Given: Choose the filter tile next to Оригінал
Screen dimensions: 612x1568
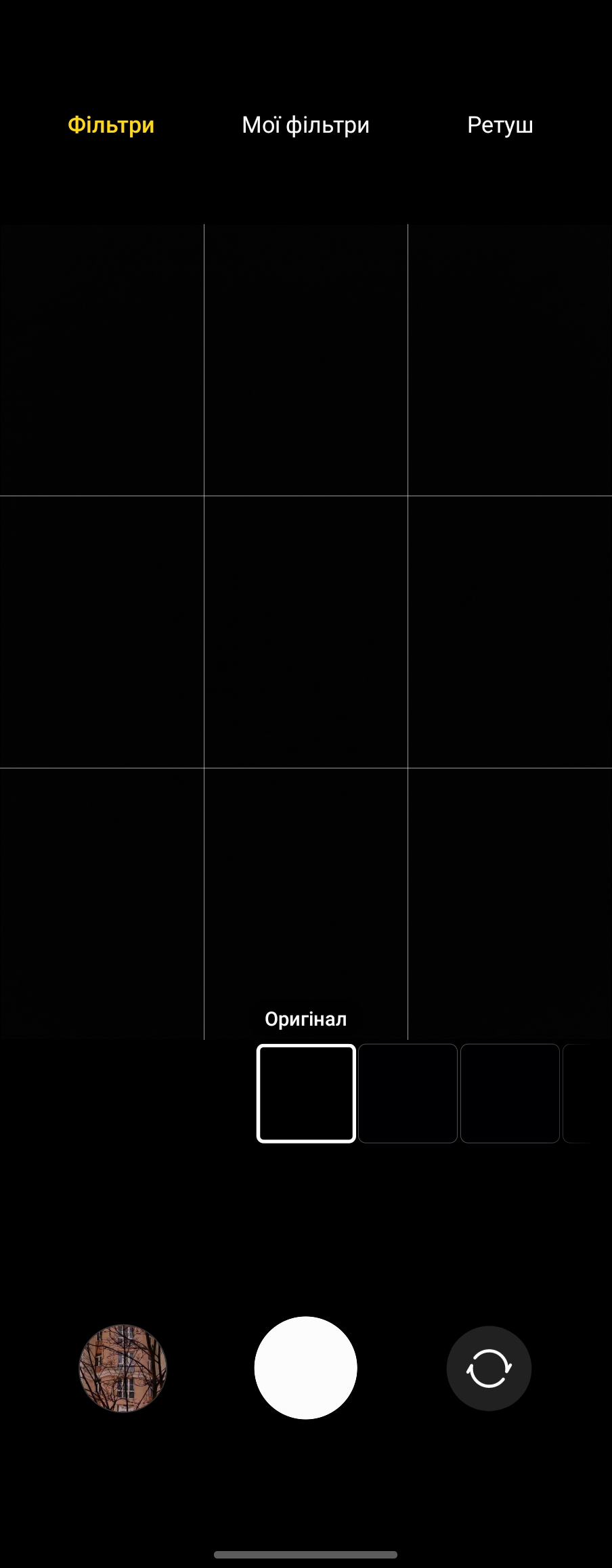Looking at the screenshot, I should click(x=408, y=1093).
